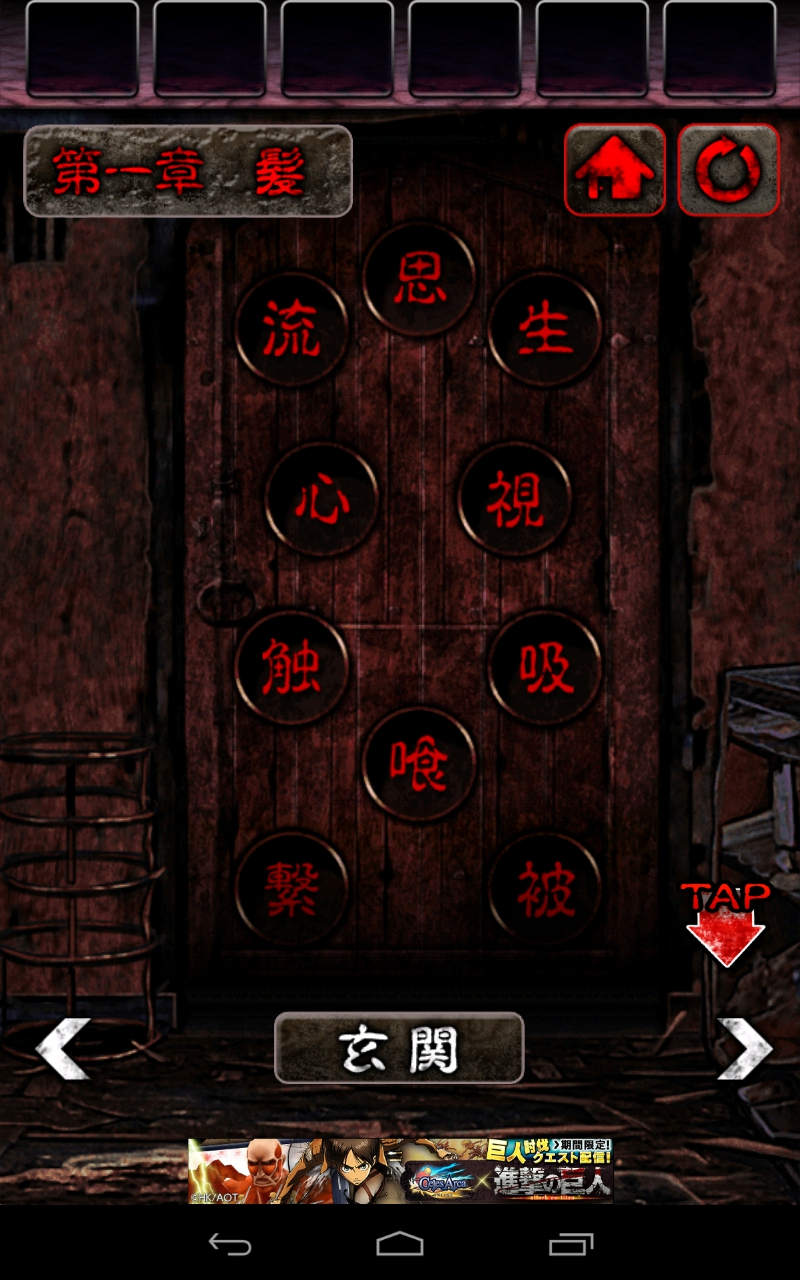800x1280 pixels.
Task: Open the recent apps overview
Action: click(571, 1244)
